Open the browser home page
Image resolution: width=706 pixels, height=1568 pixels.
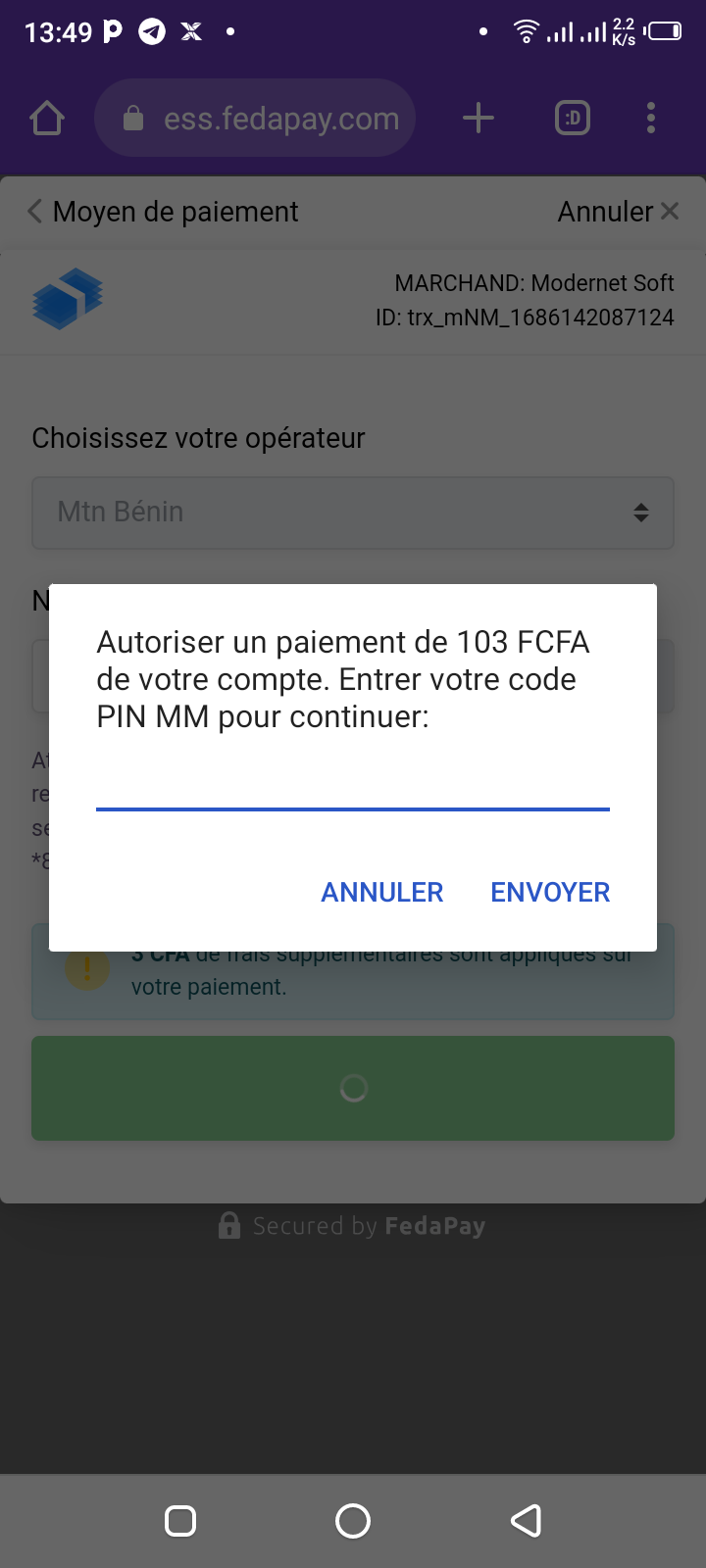coord(47,119)
